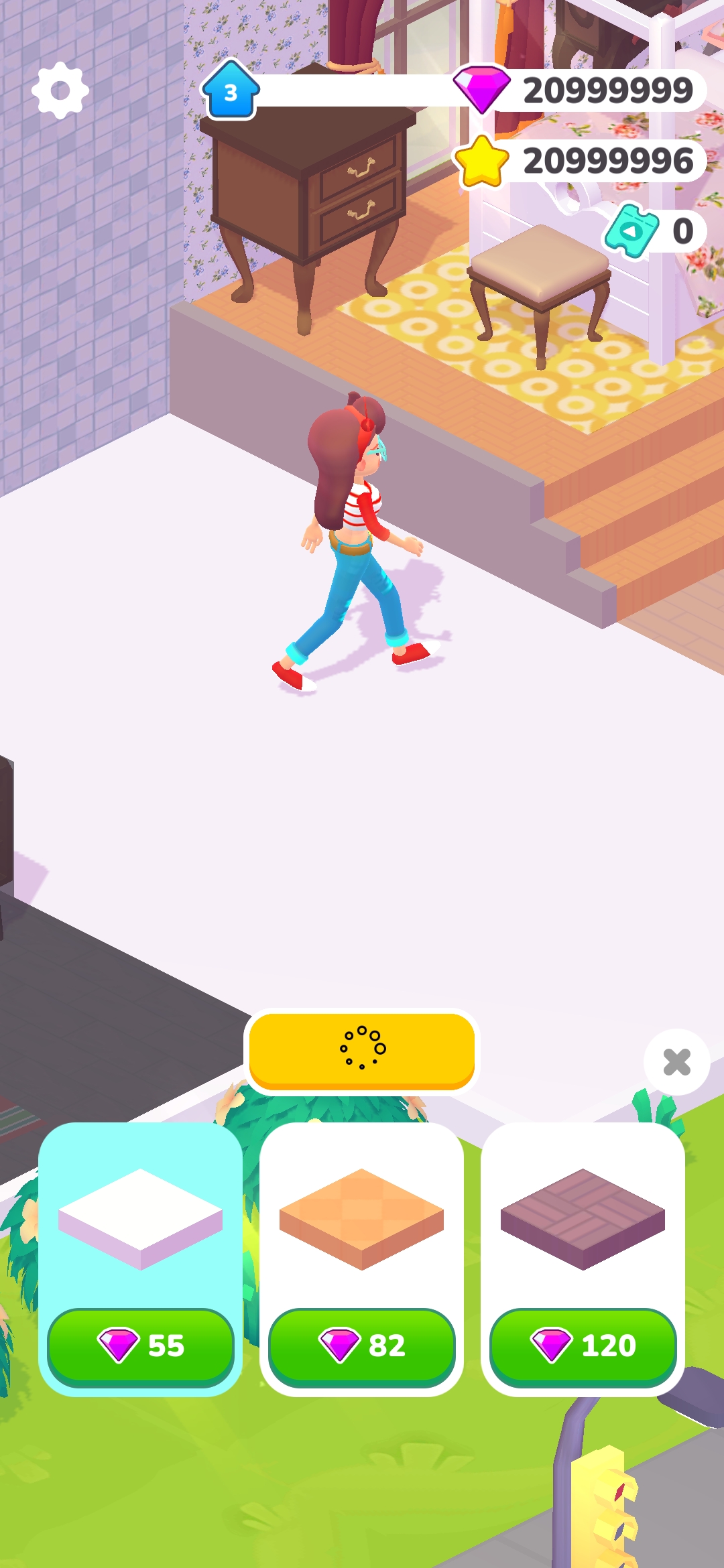The image size is (724, 1568).
Task: Close the floor selection panel
Action: click(676, 1062)
